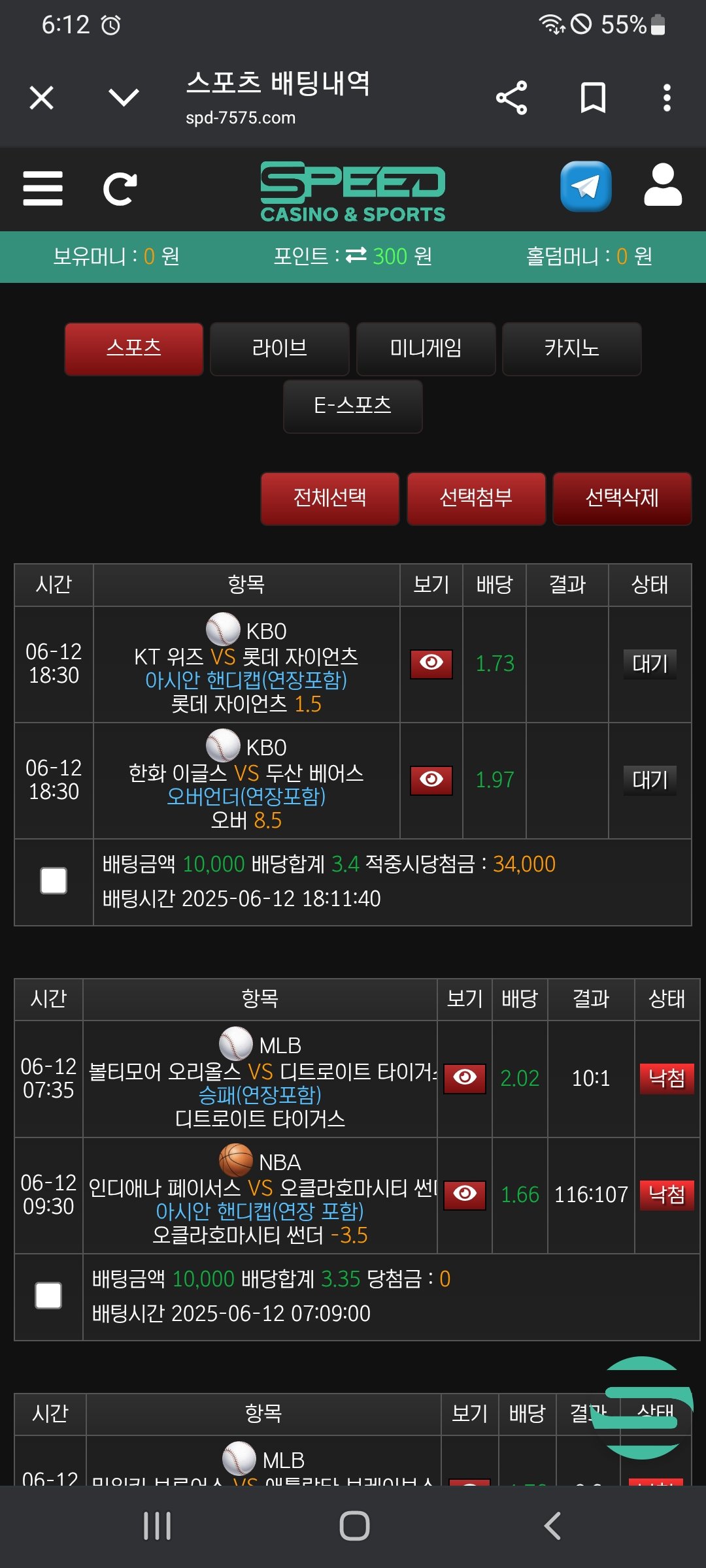Open the Telegram support link
This screenshot has height=1568, width=706.
click(586, 186)
